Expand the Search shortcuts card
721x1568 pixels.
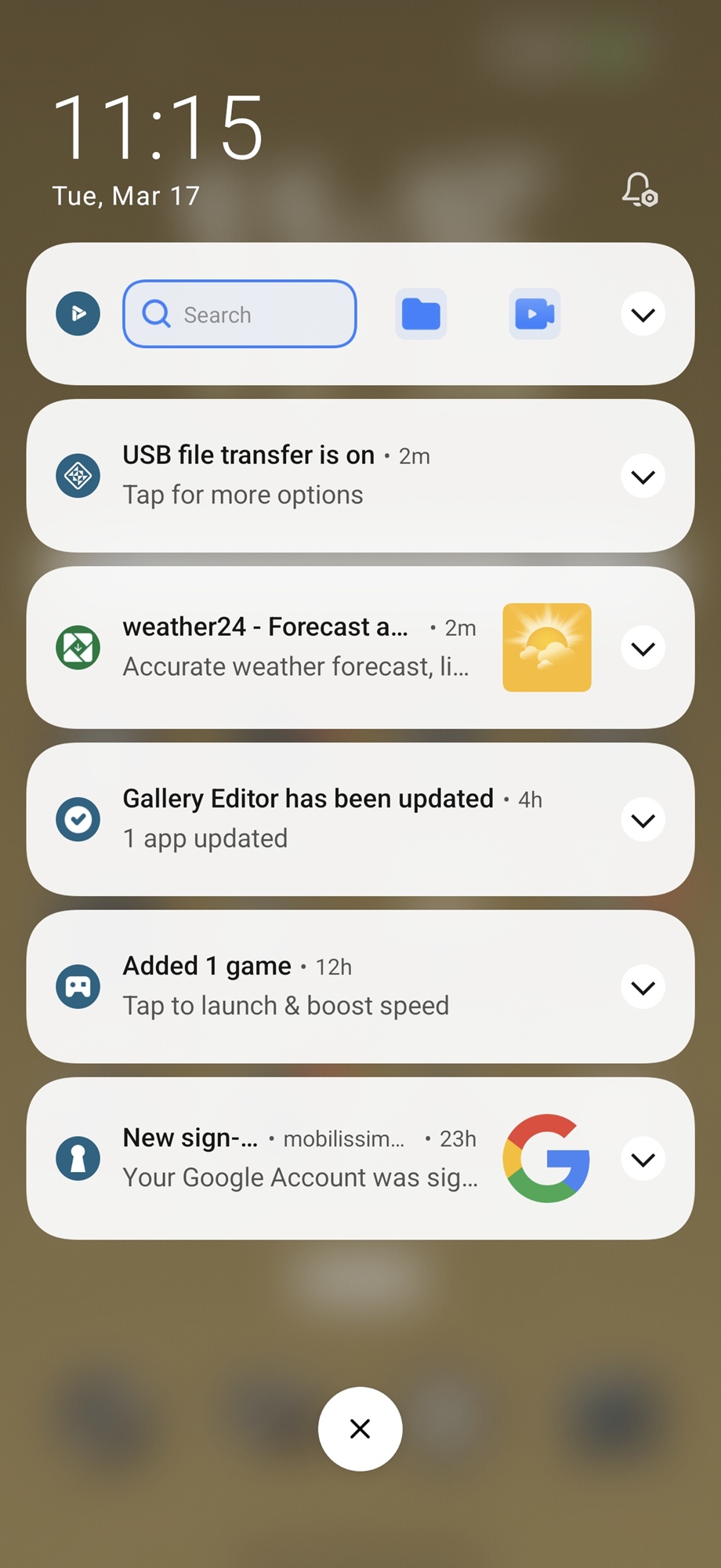(x=643, y=314)
